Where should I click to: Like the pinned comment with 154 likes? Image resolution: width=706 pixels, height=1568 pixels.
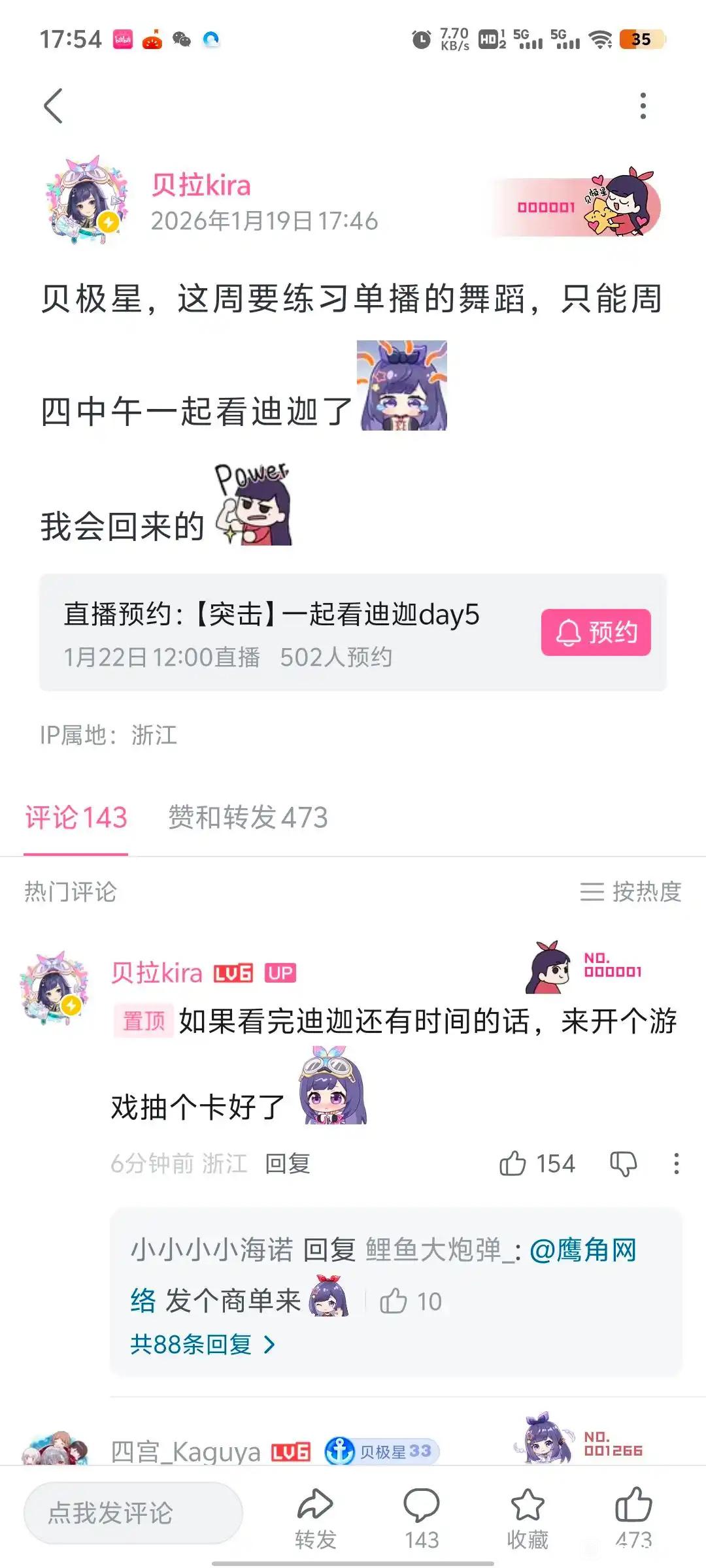coord(513,1164)
